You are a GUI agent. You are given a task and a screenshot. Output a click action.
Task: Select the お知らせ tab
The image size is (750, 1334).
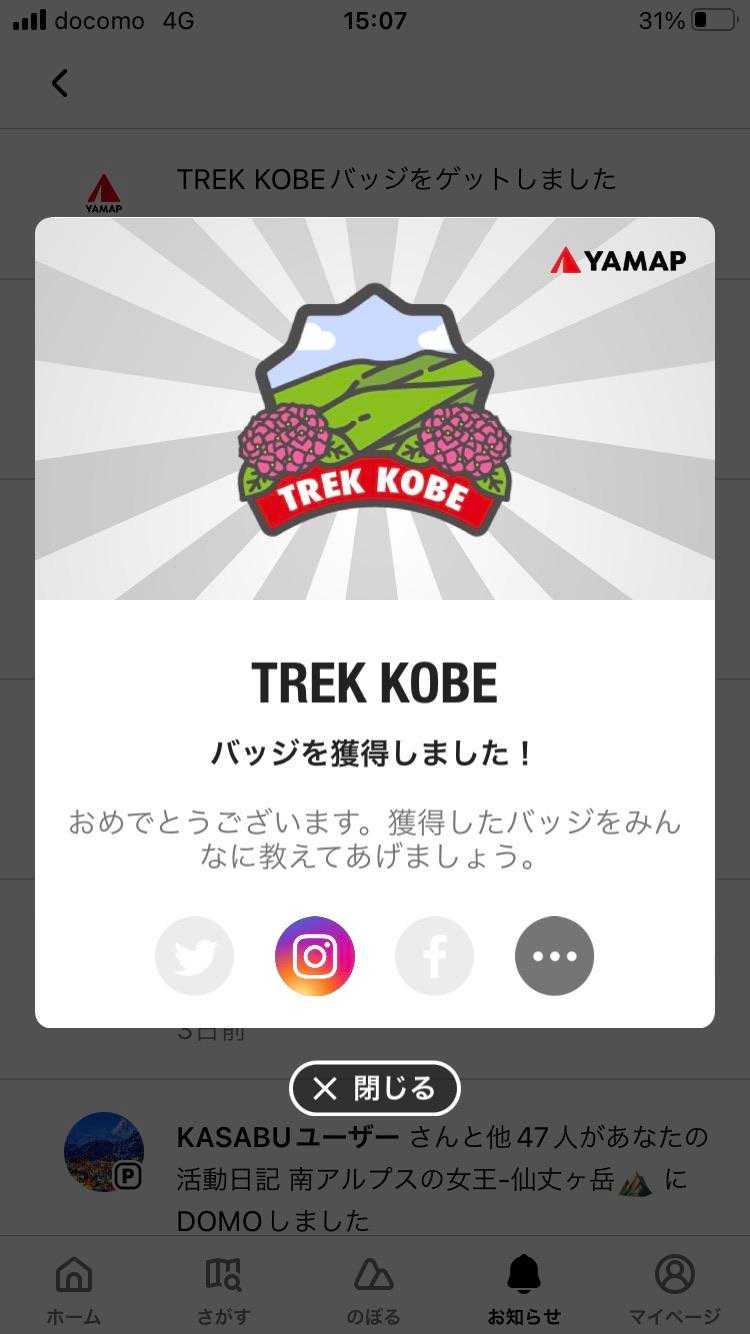pyautogui.click(x=524, y=1289)
